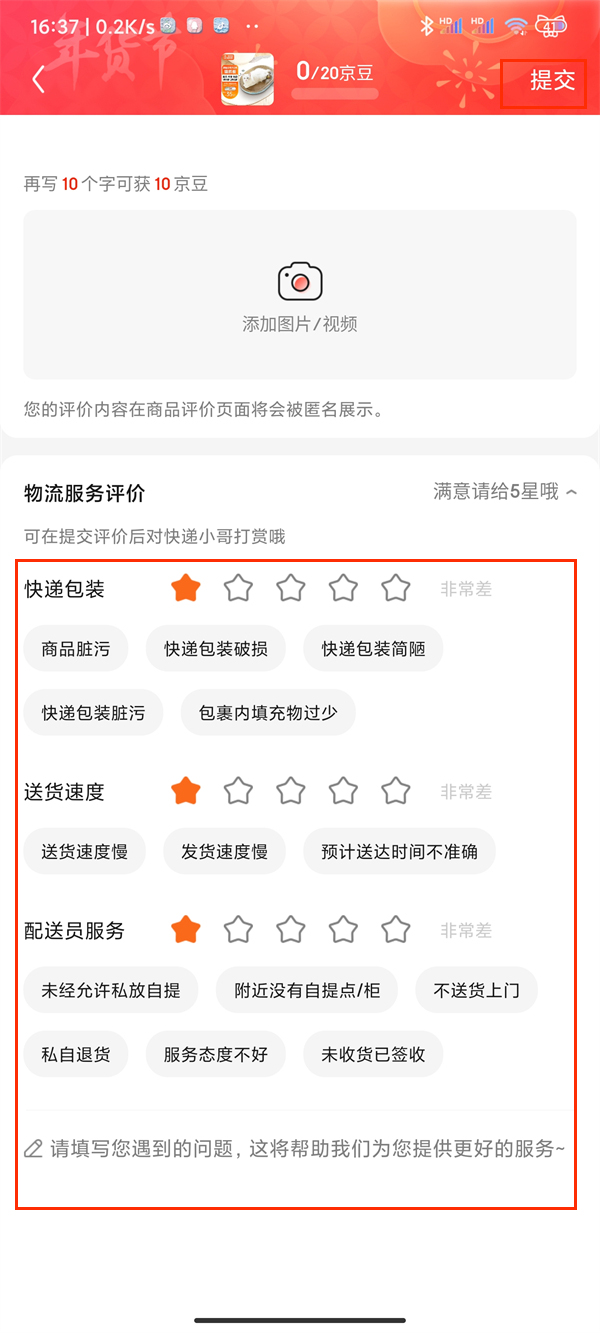This screenshot has width=600, height=1333.
Task: Go back using the top-left arrow
Action: tap(38, 80)
